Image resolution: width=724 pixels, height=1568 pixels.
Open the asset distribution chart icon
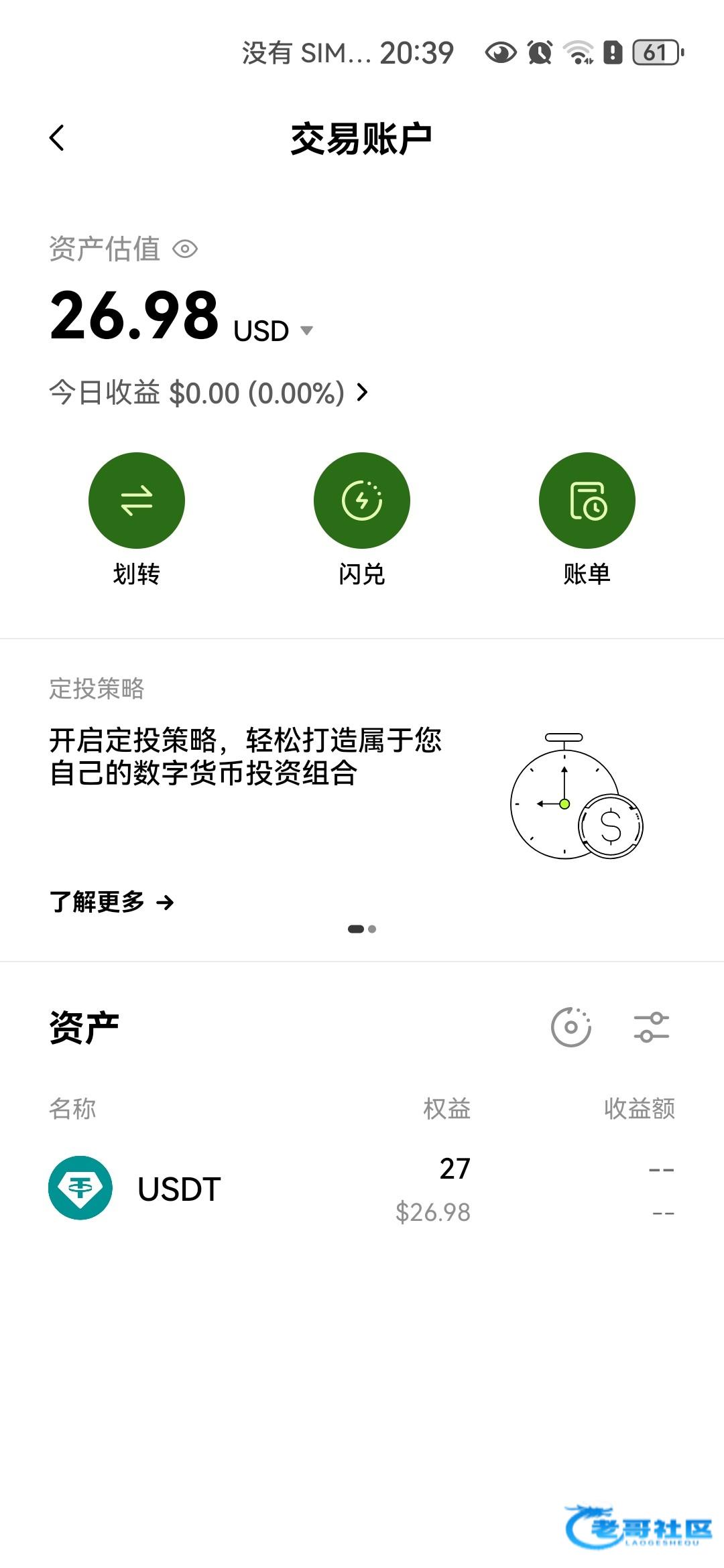570,1027
